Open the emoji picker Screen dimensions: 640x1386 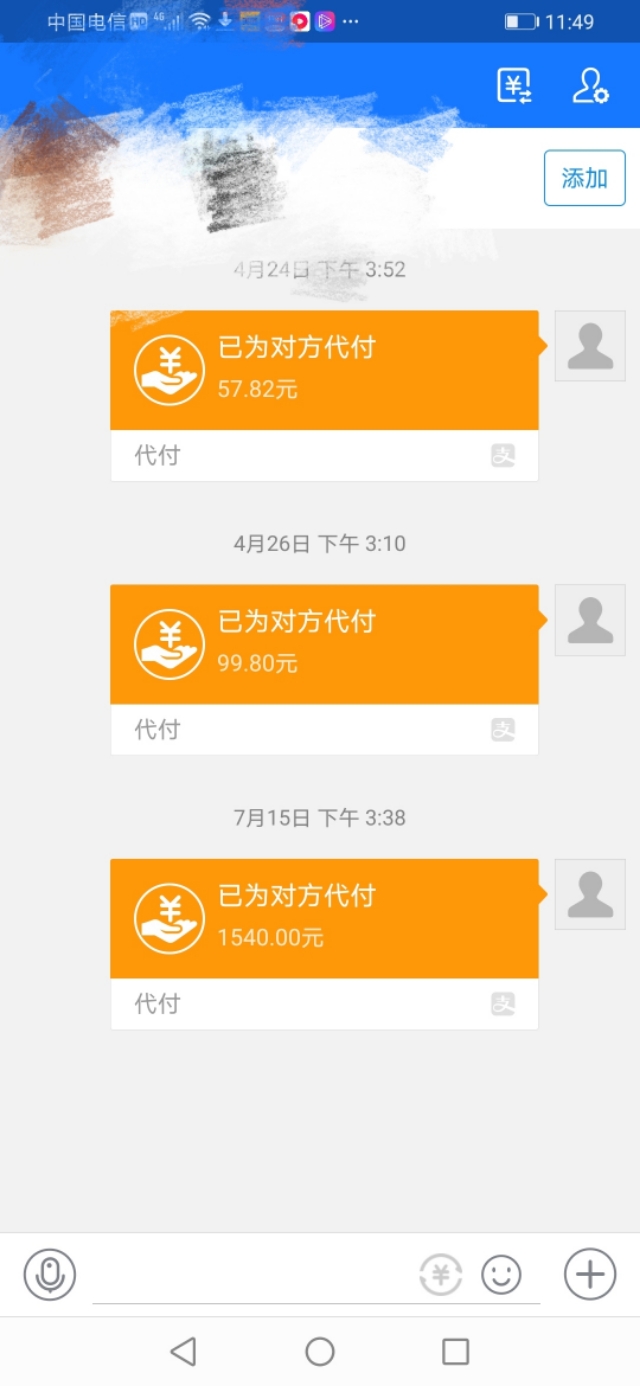[x=501, y=1275]
